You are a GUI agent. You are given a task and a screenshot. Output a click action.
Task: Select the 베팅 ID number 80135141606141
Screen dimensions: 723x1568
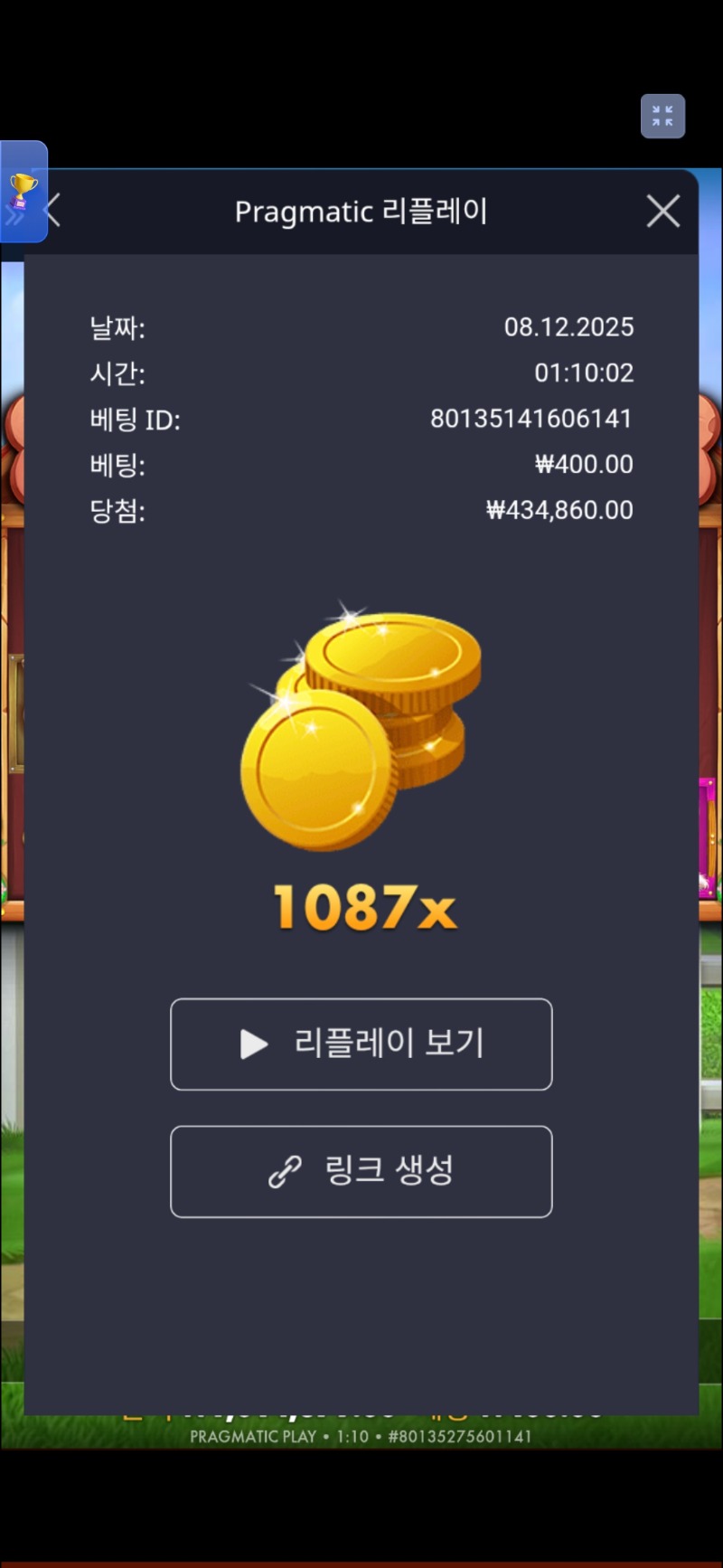(x=530, y=420)
